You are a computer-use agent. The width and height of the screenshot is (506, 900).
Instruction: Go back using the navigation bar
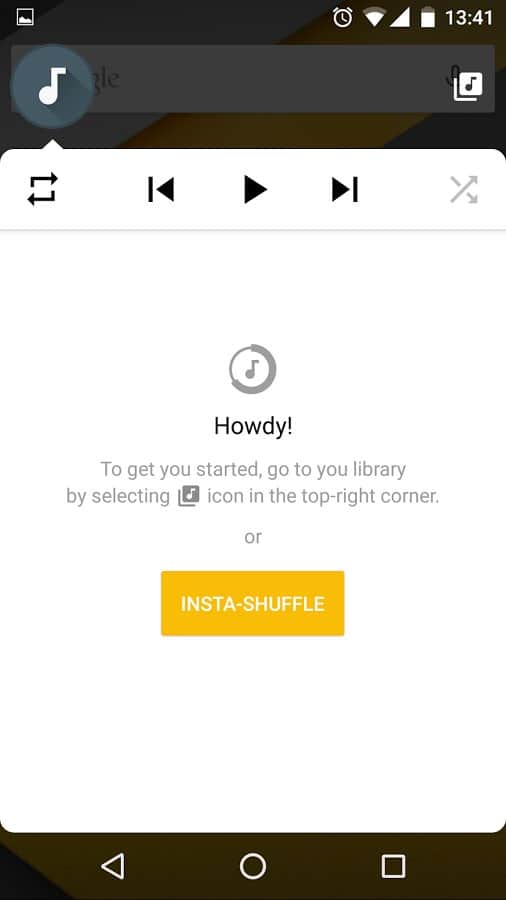112,866
